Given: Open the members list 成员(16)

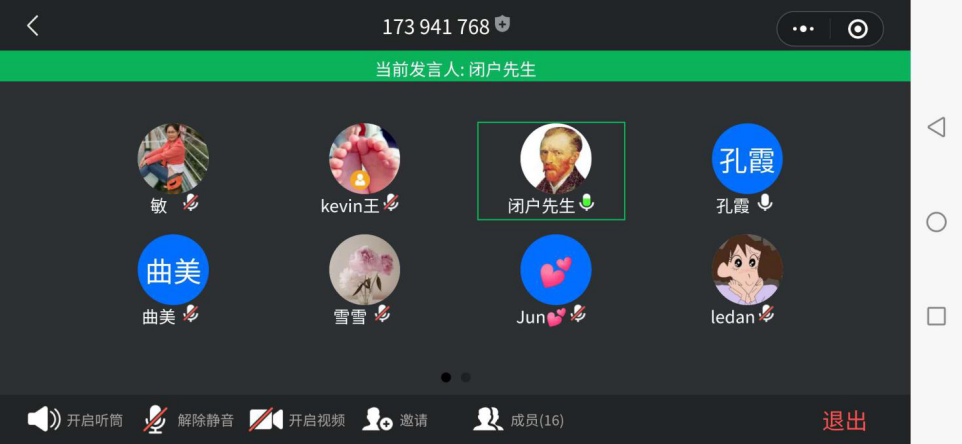Looking at the screenshot, I should click(x=519, y=419).
